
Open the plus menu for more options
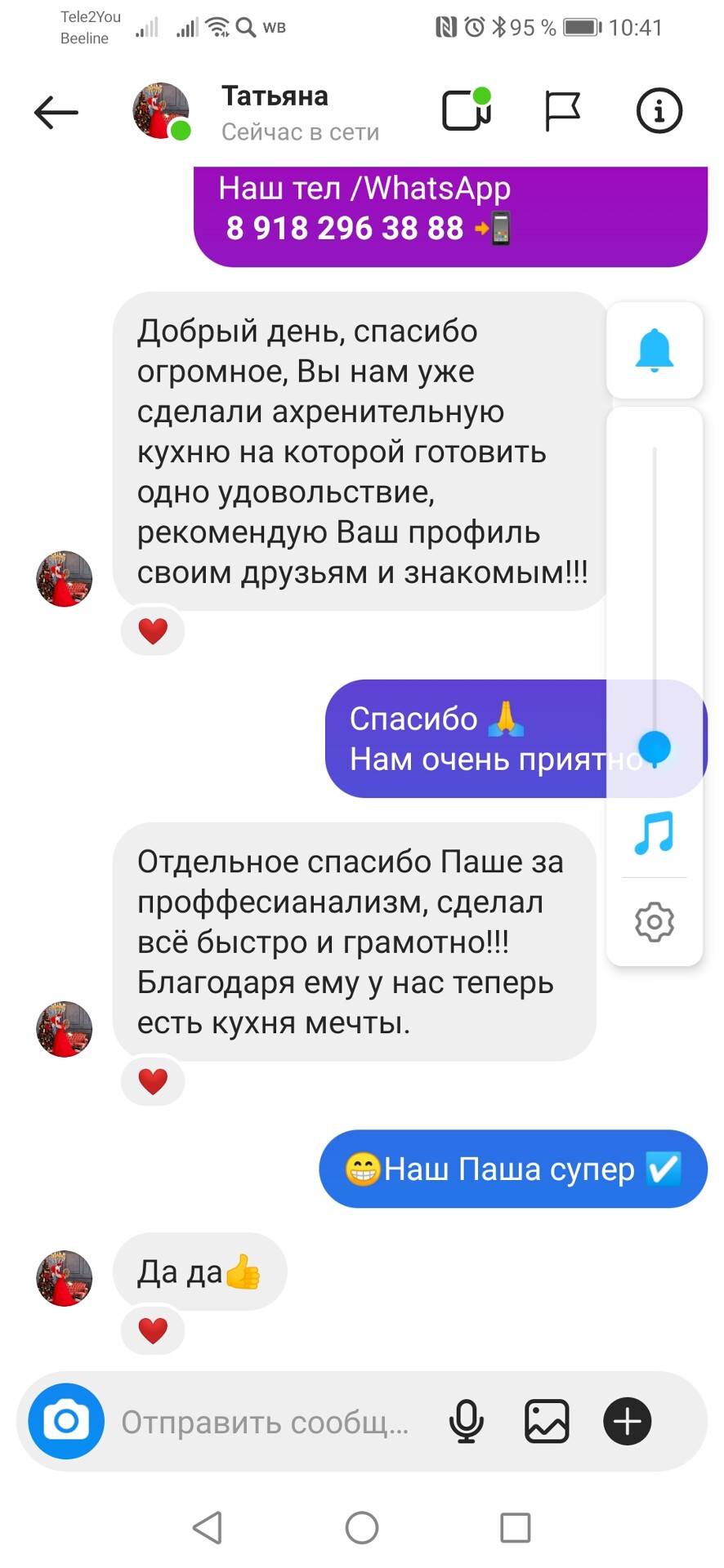coord(628,1422)
